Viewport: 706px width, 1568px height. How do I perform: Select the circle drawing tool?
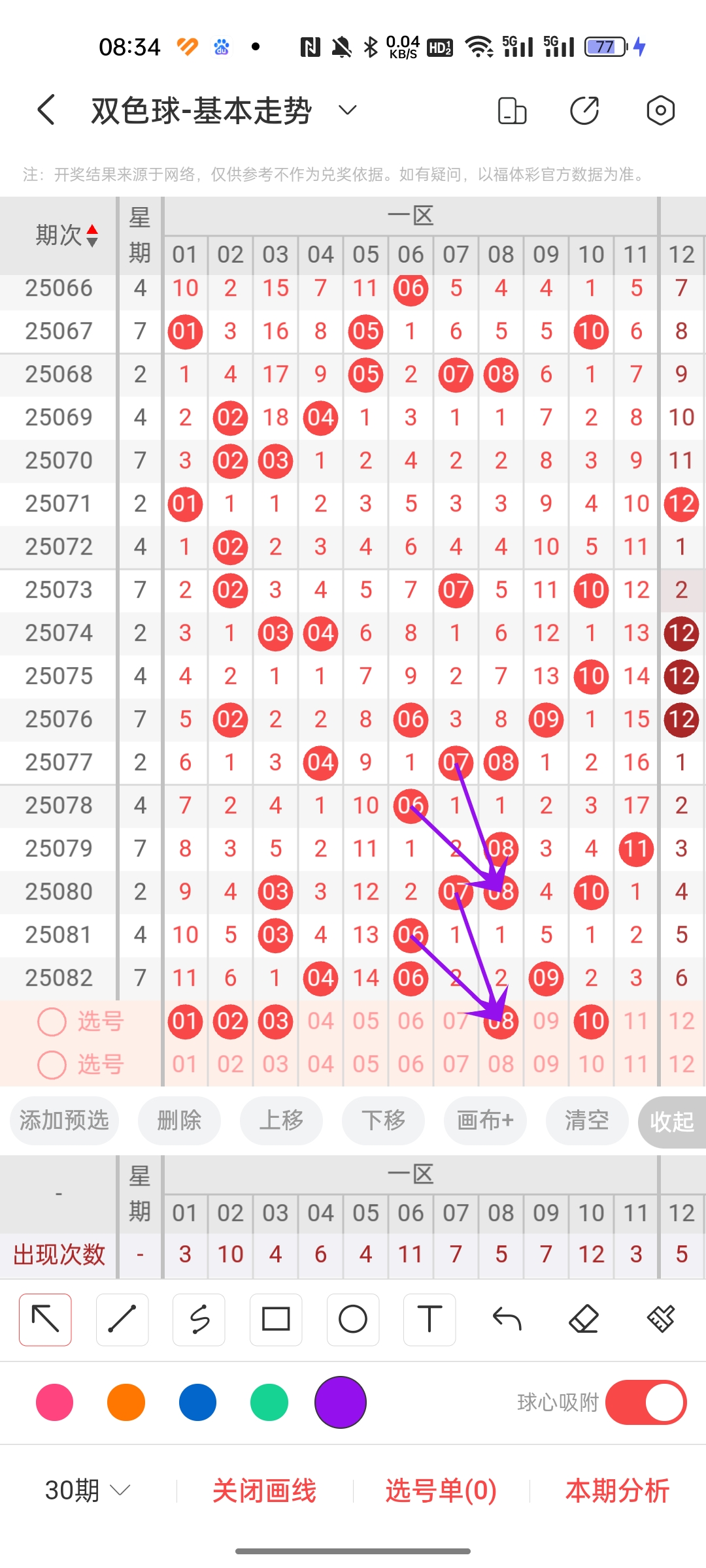(x=353, y=1319)
